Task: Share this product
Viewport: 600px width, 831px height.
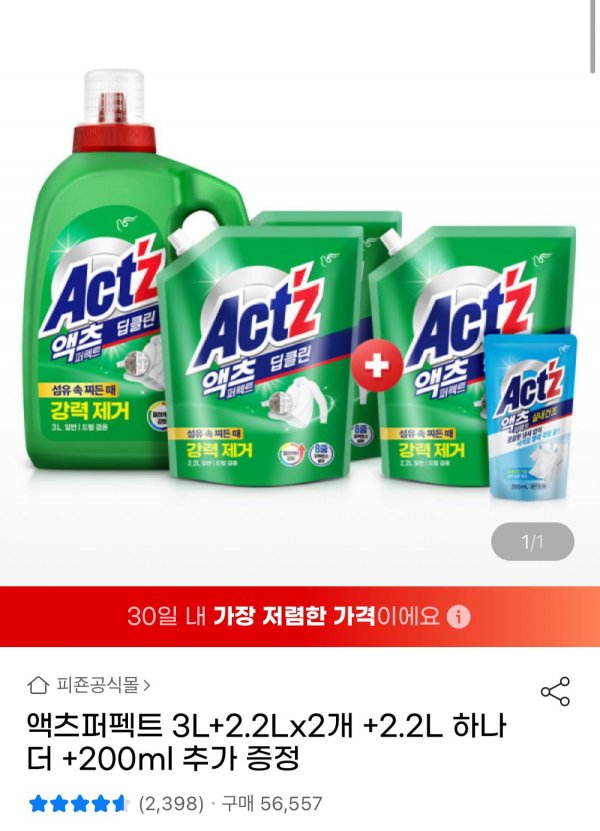Action: [x=555, y=691]
